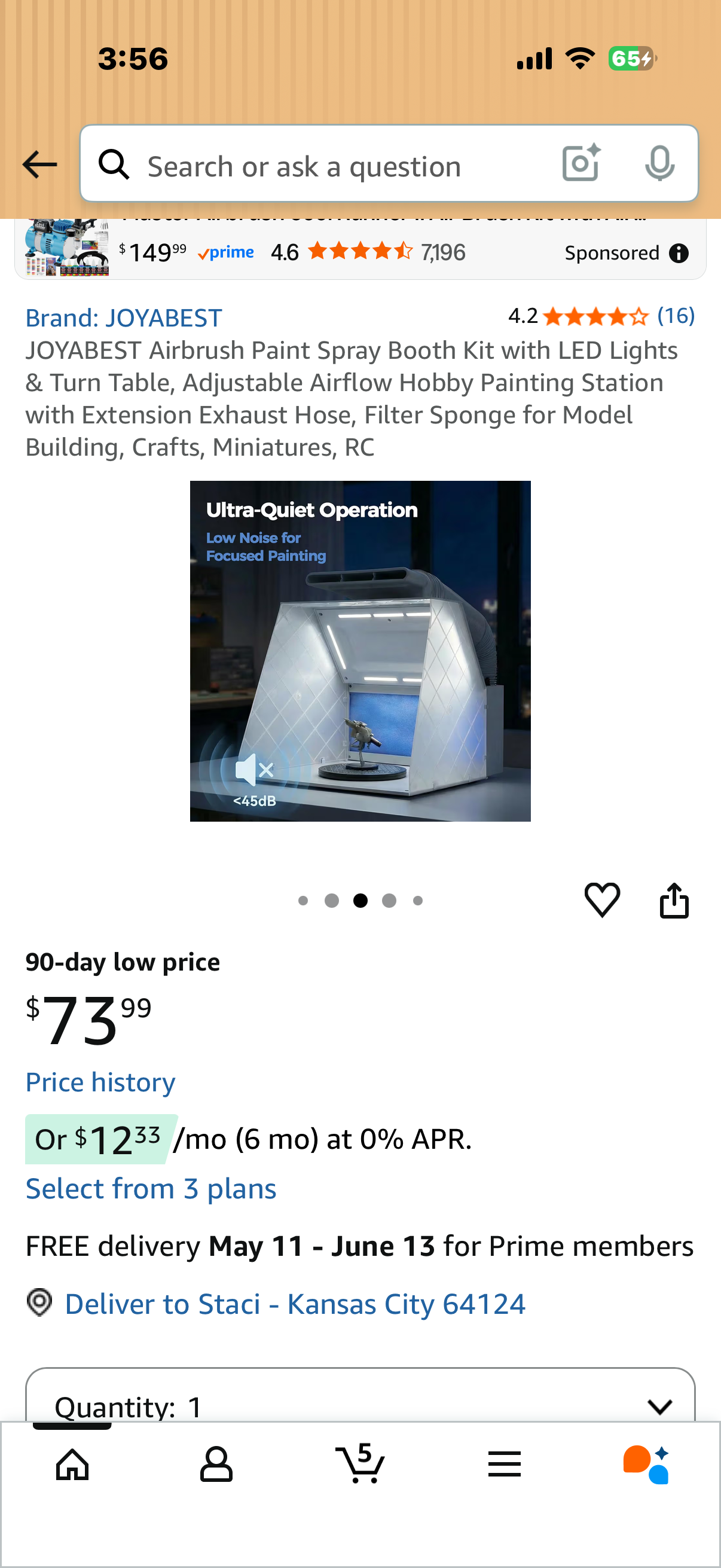
Task: Show sponsored ad info icon
Action: 679,252
